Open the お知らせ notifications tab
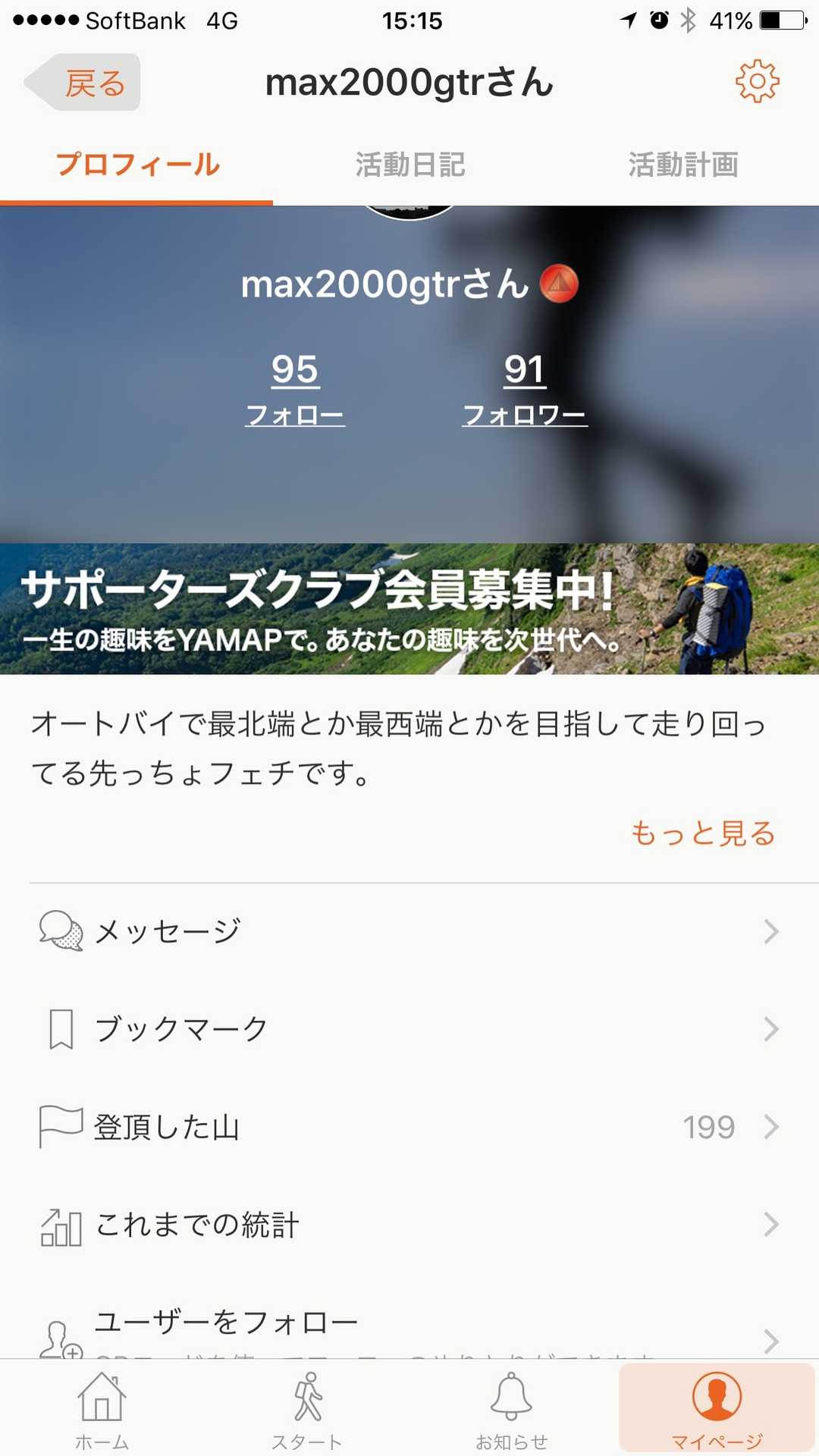The width and height of the screenshot is (819, 1456). pyautogui.click(x=512, y=1408)
